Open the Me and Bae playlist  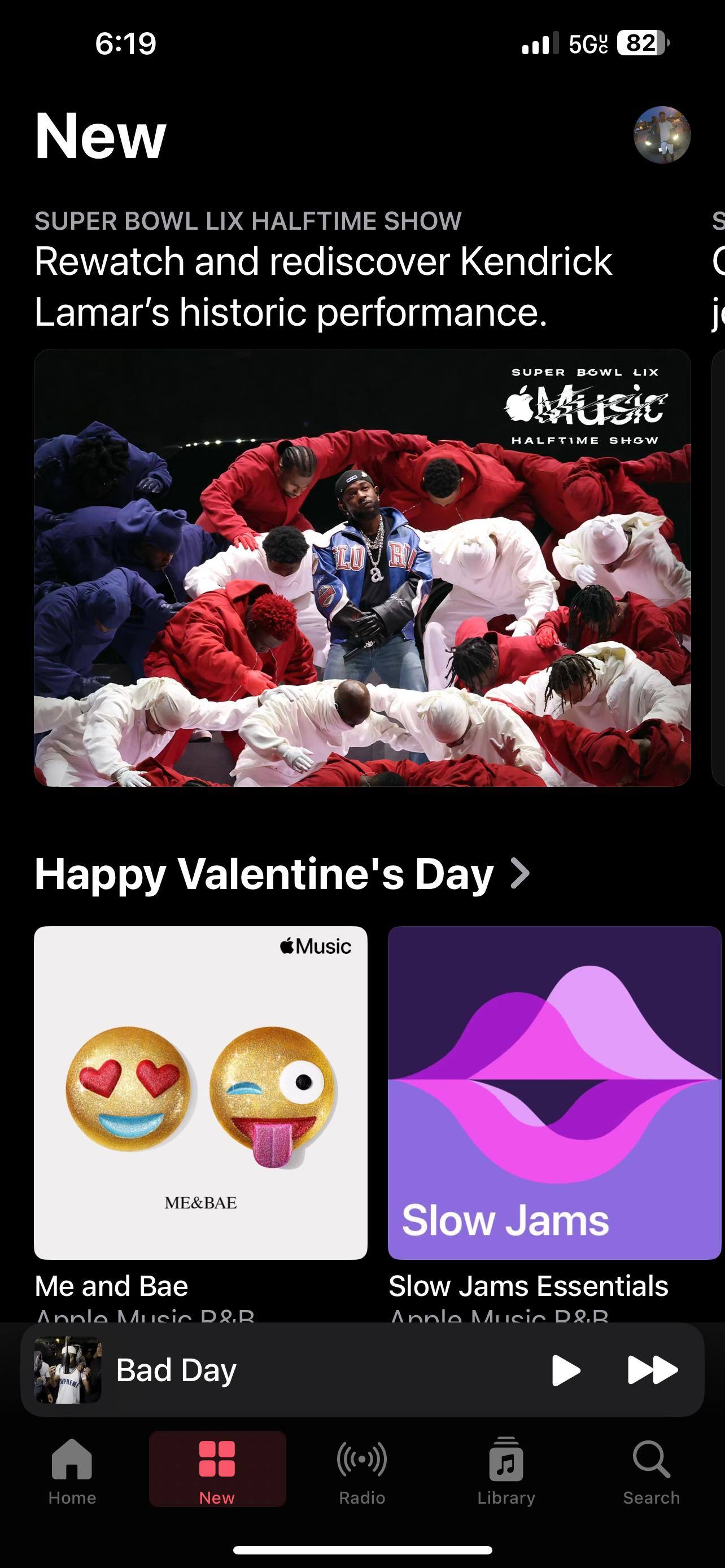point(201,1093)
